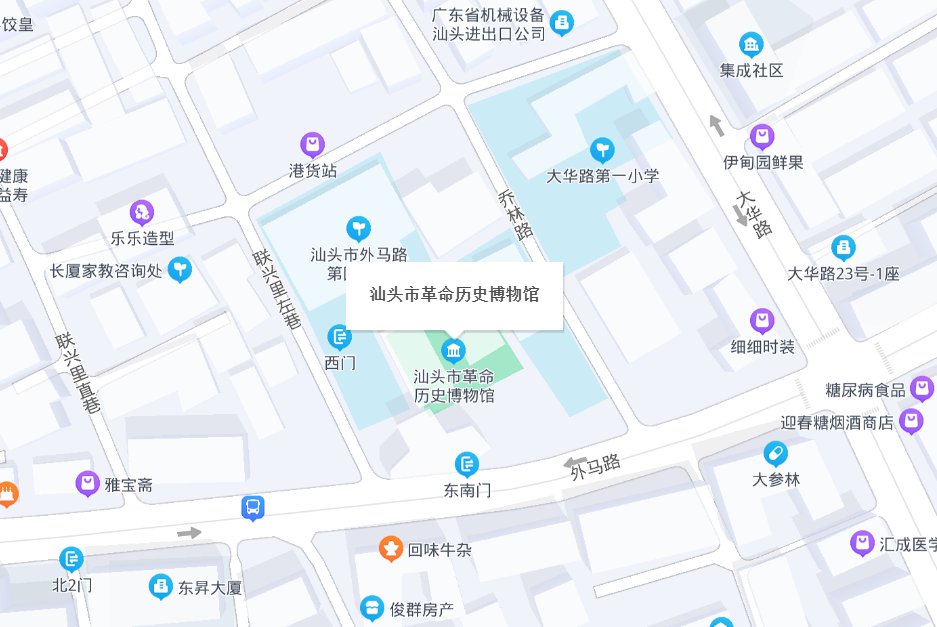Select the 港货站 shop marker
Image resolution: width=937 pixels, height=627 pixels.
point(313,145)
